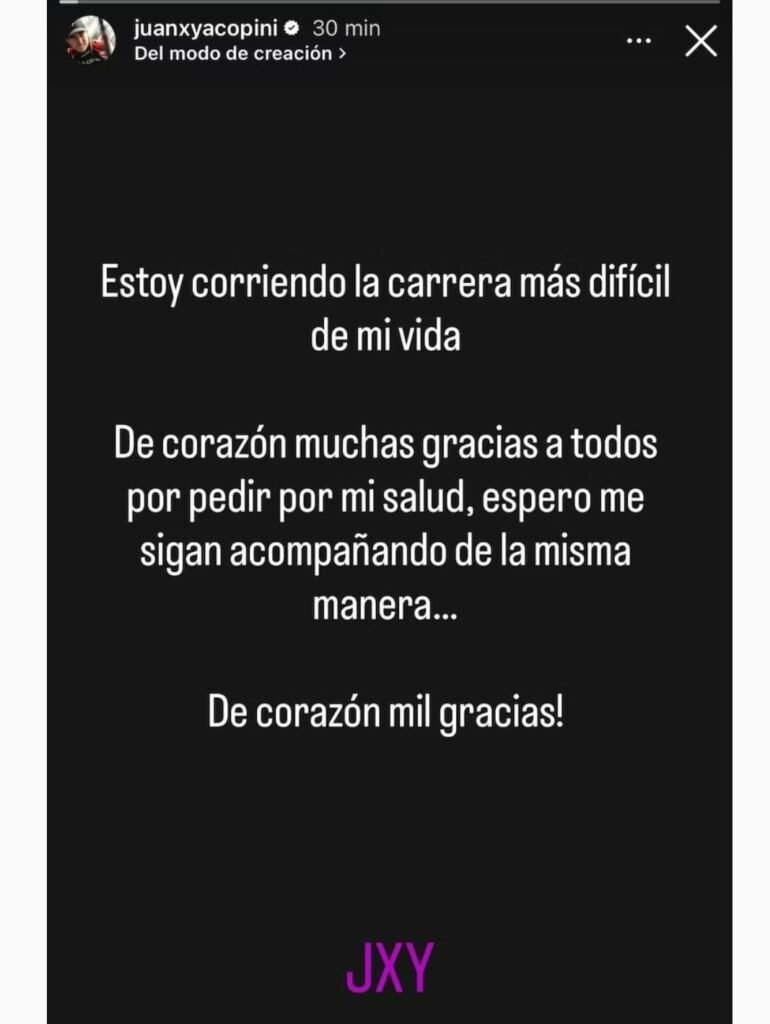The width and height of the screenshot is (770, 1024).
Task: Open the 'Del modo de creación' link
Action: click(x=240, y=55)
